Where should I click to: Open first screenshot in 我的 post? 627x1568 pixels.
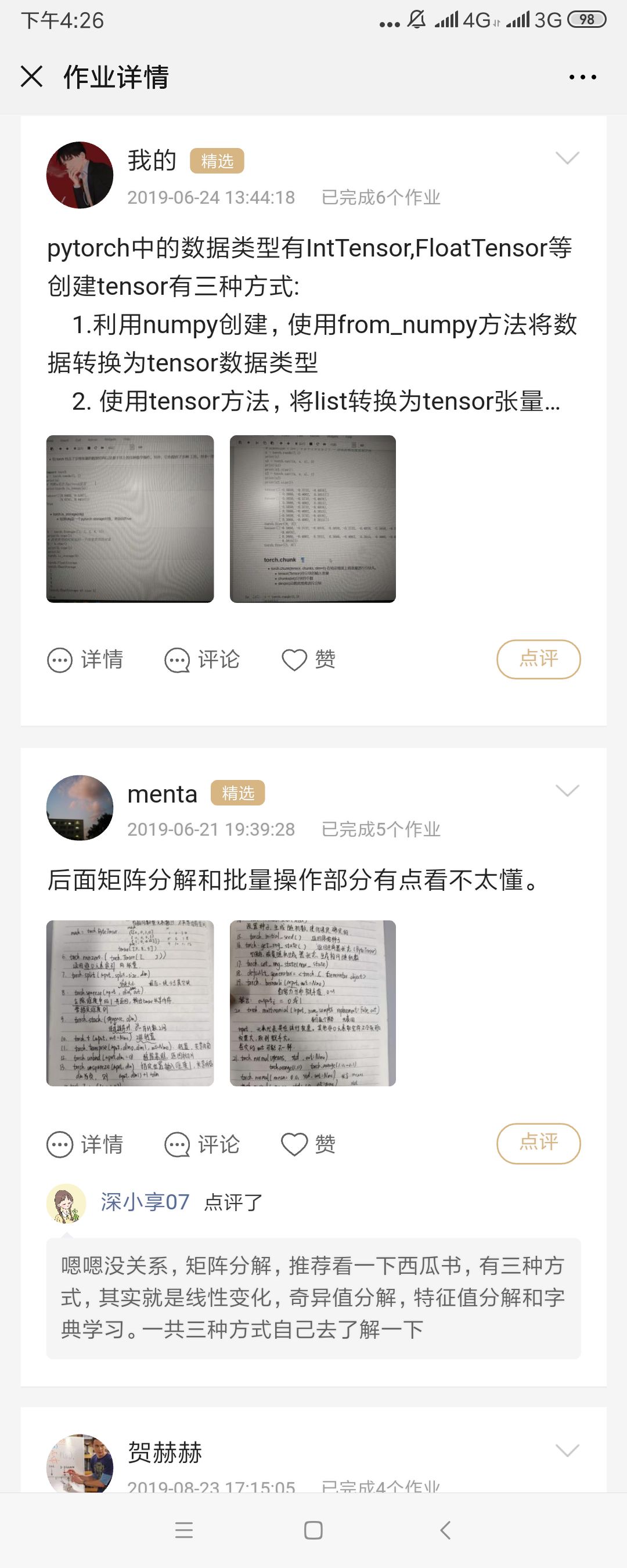pos(130,519)
